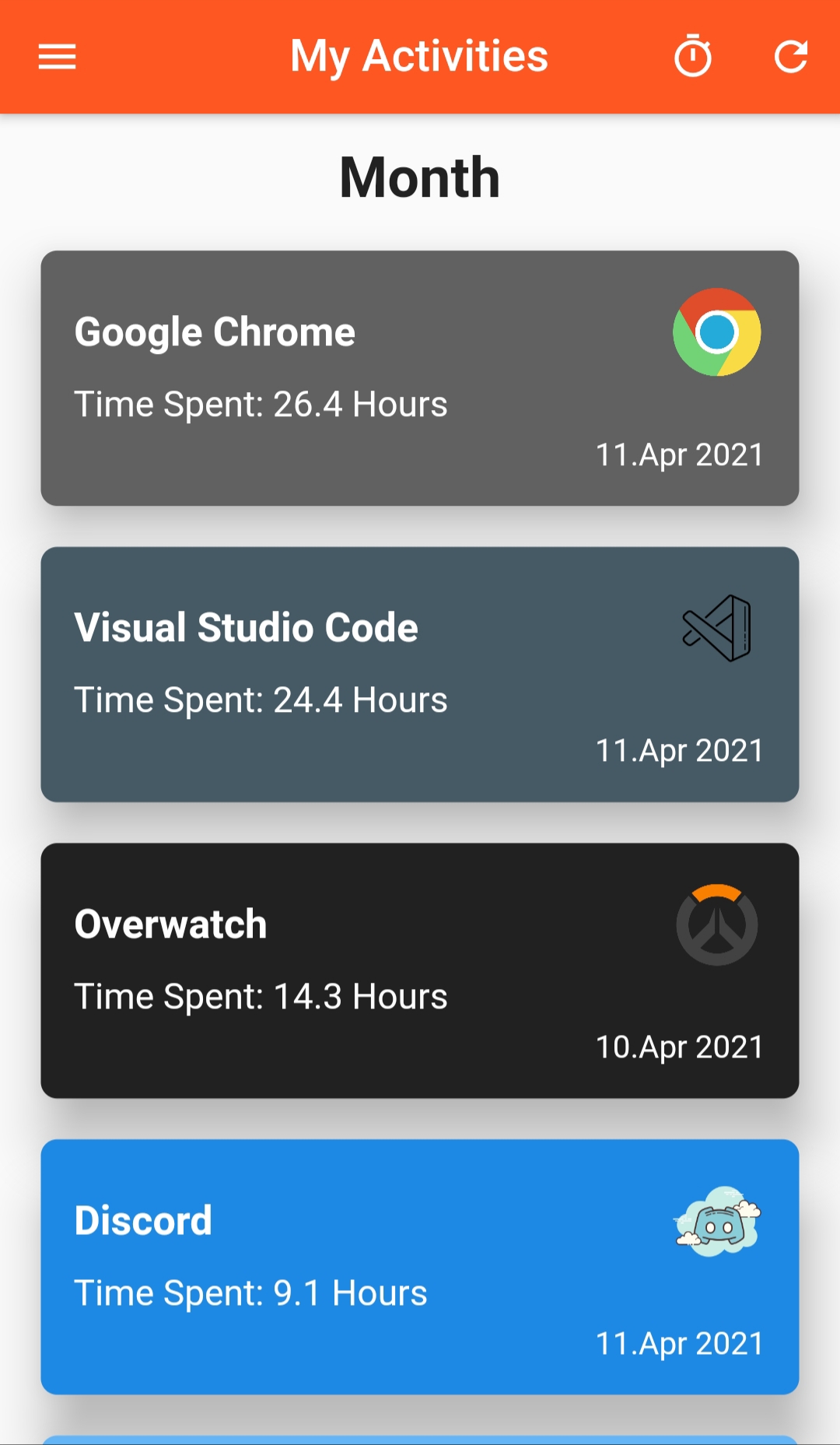This screenshot has width=840, height=1445.
Task: View Overwatch activity details
Action: [420, 971]
